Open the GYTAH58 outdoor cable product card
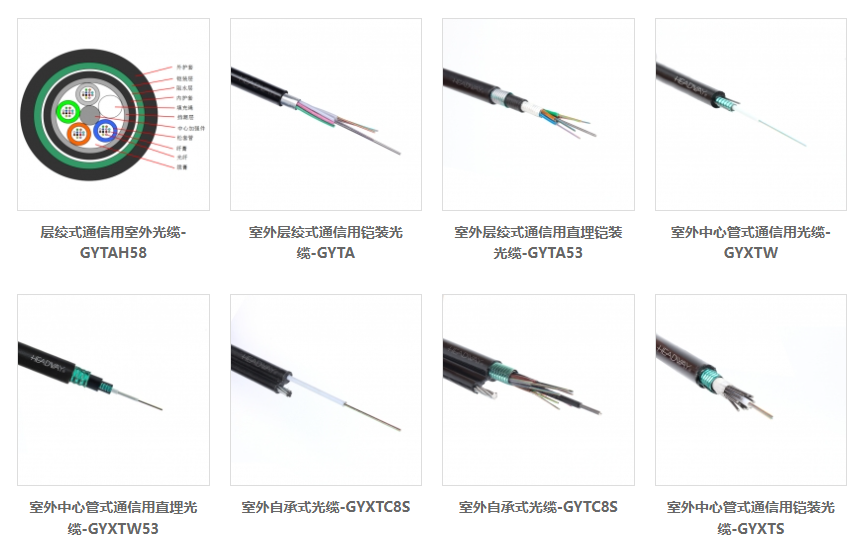Image resolution: width=856 pixels, height=548 pixels. pyautogui.click(x=113, y=114)
